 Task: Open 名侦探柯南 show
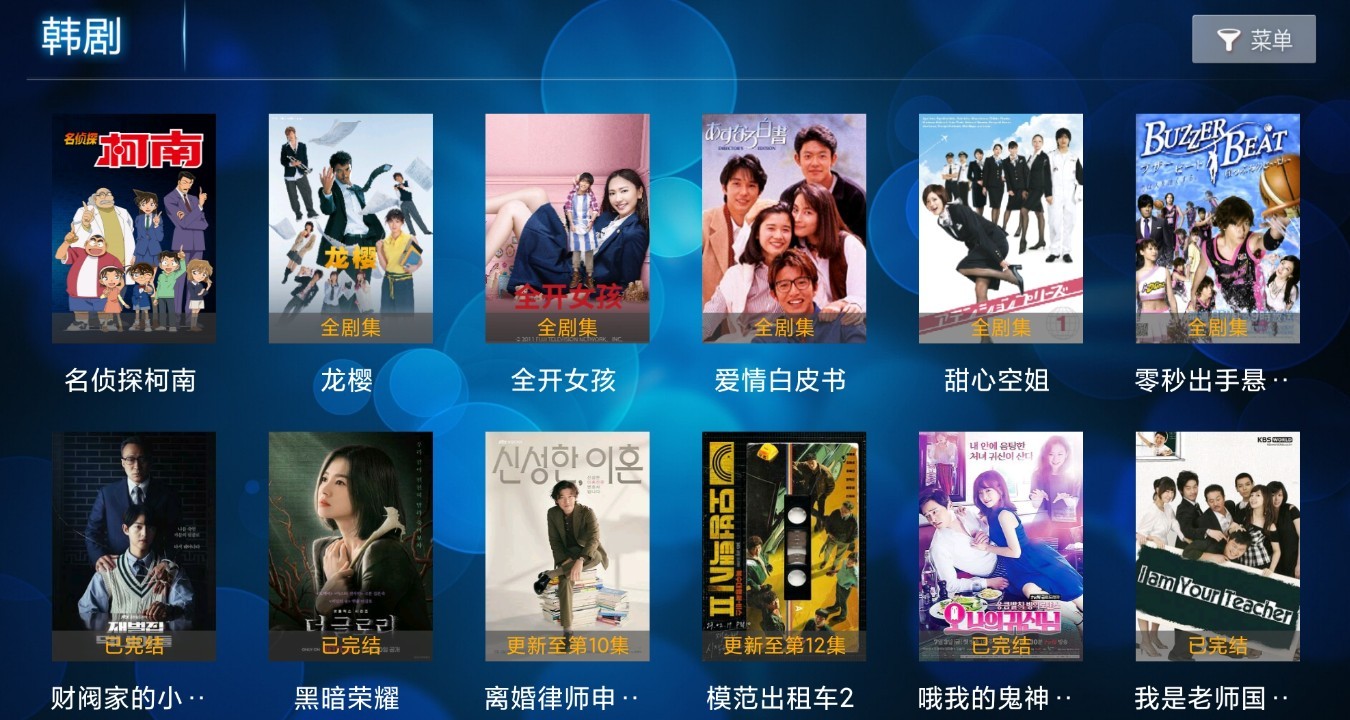click(133, 228)
